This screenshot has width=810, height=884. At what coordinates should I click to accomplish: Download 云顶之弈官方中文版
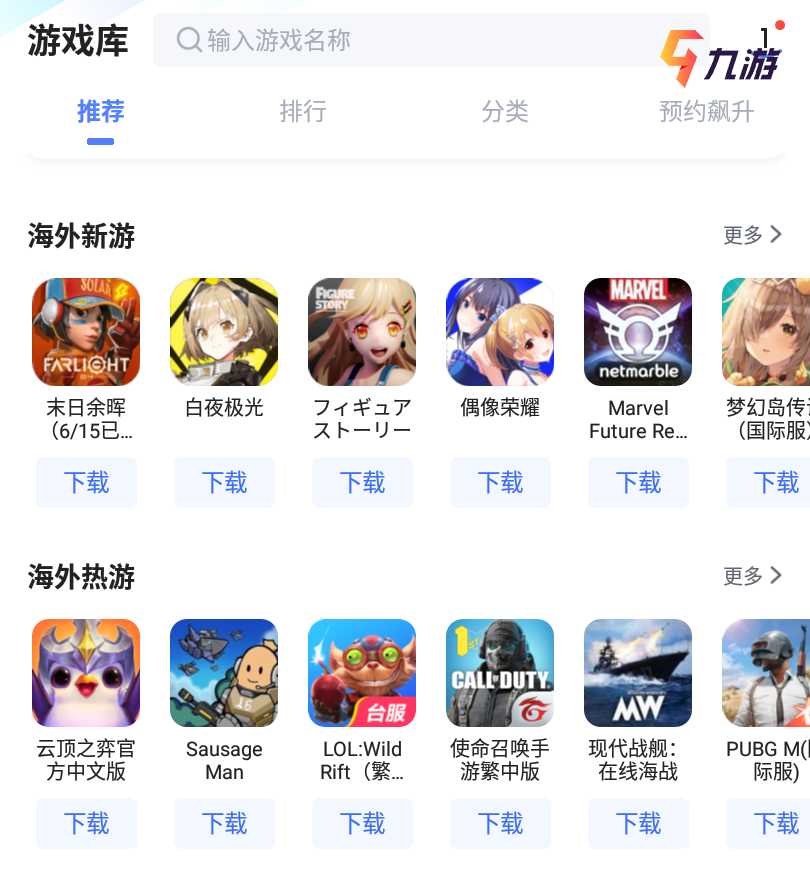(87, 824)
